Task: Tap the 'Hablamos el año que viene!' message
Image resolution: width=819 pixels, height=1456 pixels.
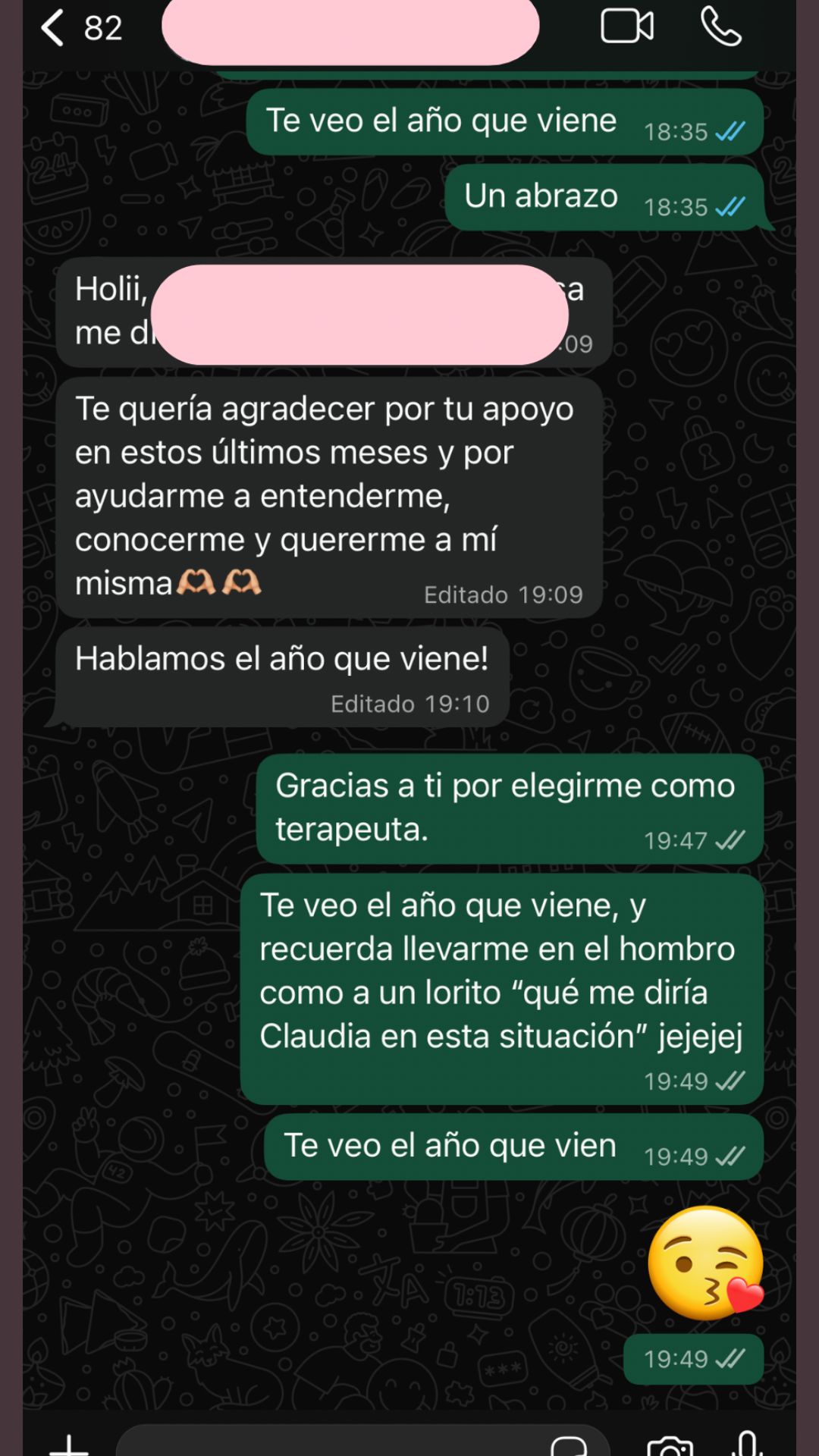Action: coord(281,659)
